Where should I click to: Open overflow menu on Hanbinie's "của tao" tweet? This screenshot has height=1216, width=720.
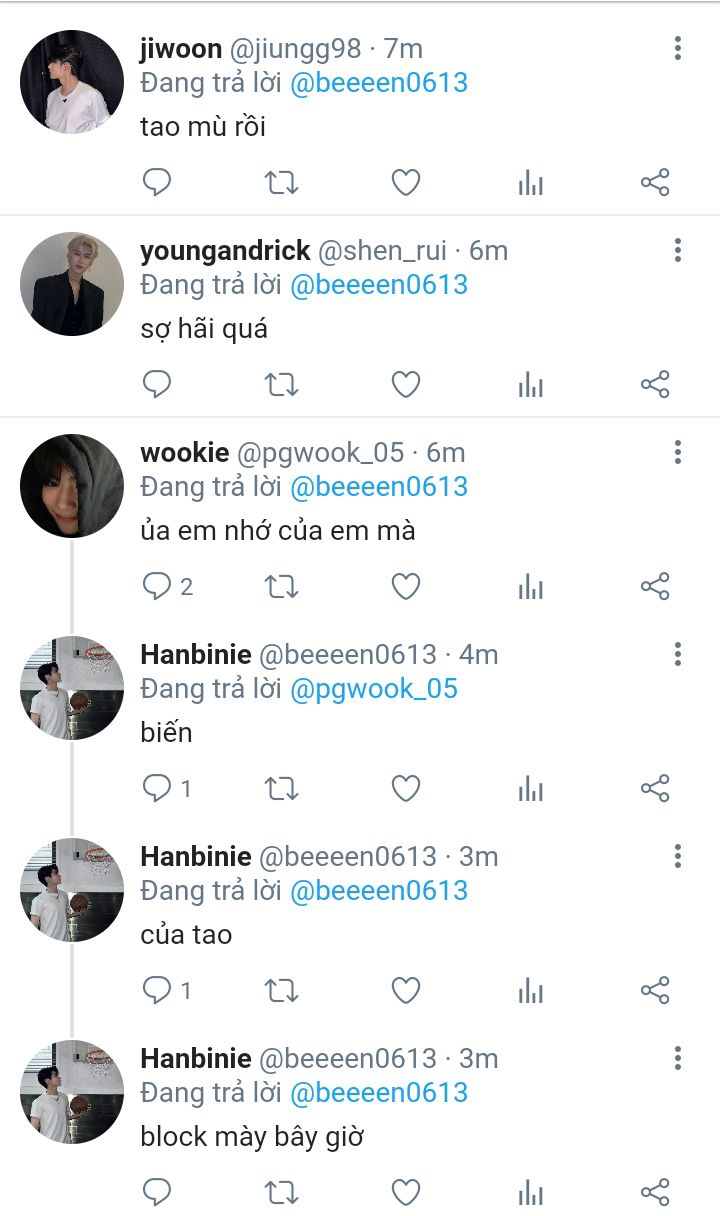[x=678, y=855]
